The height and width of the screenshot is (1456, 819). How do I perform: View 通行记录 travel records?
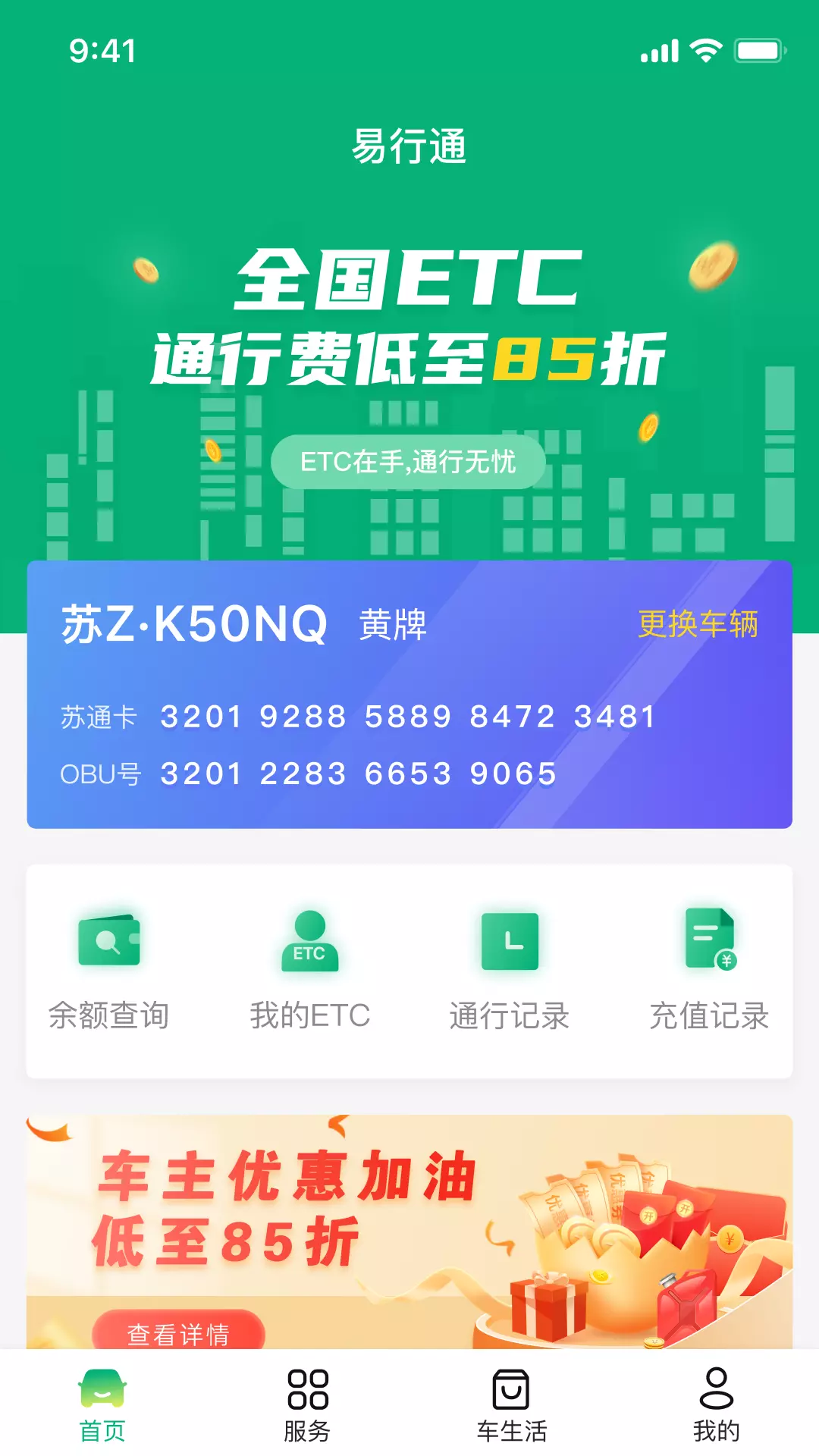pos(510,971)
